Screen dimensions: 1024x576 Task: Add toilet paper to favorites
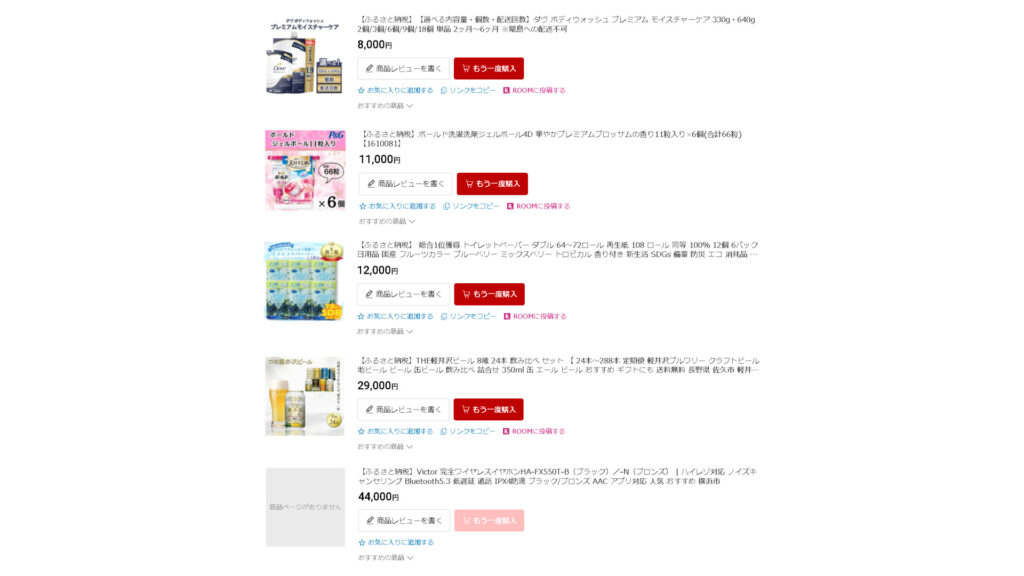[x=395, y=316]
